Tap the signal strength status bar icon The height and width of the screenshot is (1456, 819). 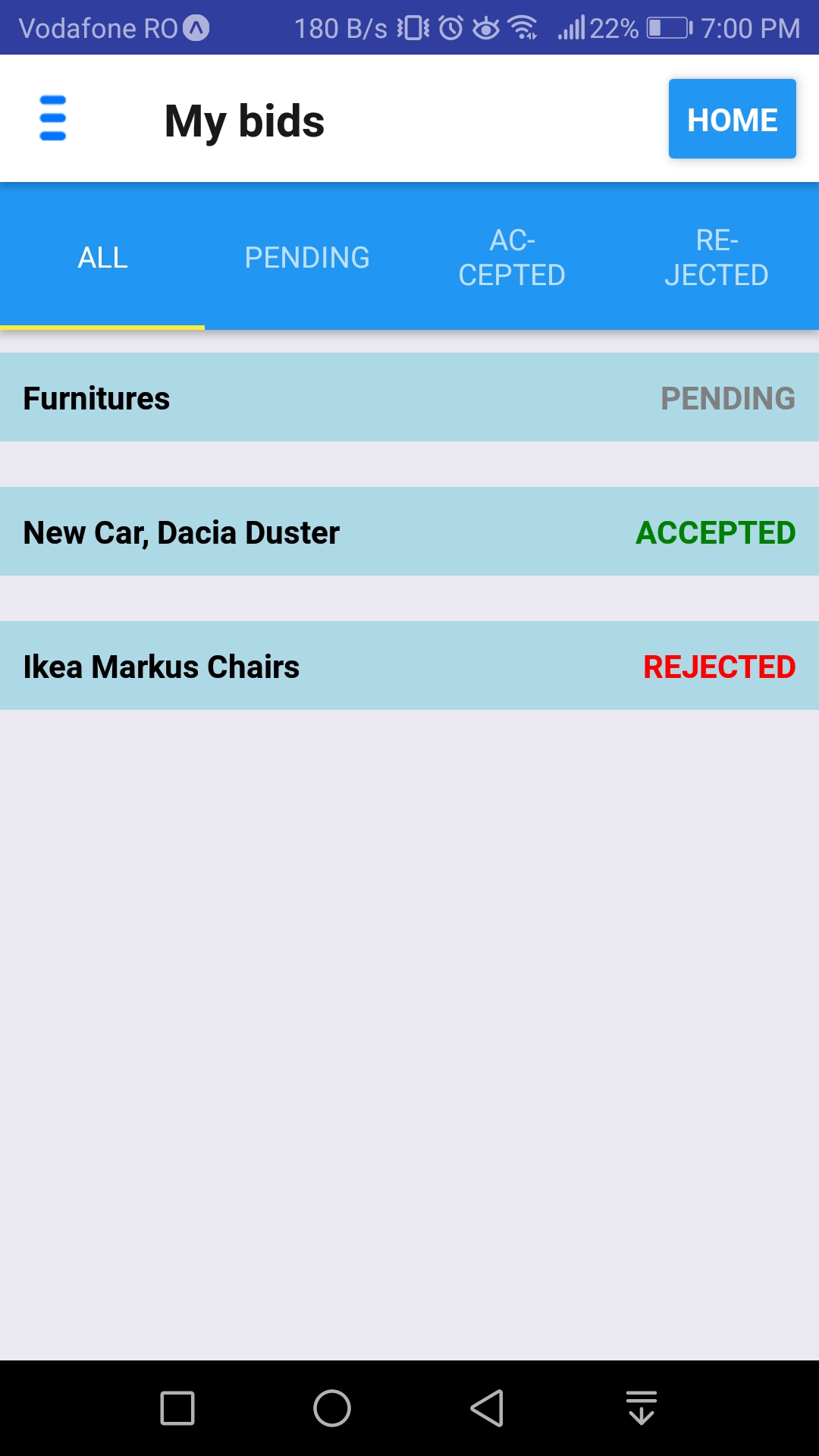point(570,28)
